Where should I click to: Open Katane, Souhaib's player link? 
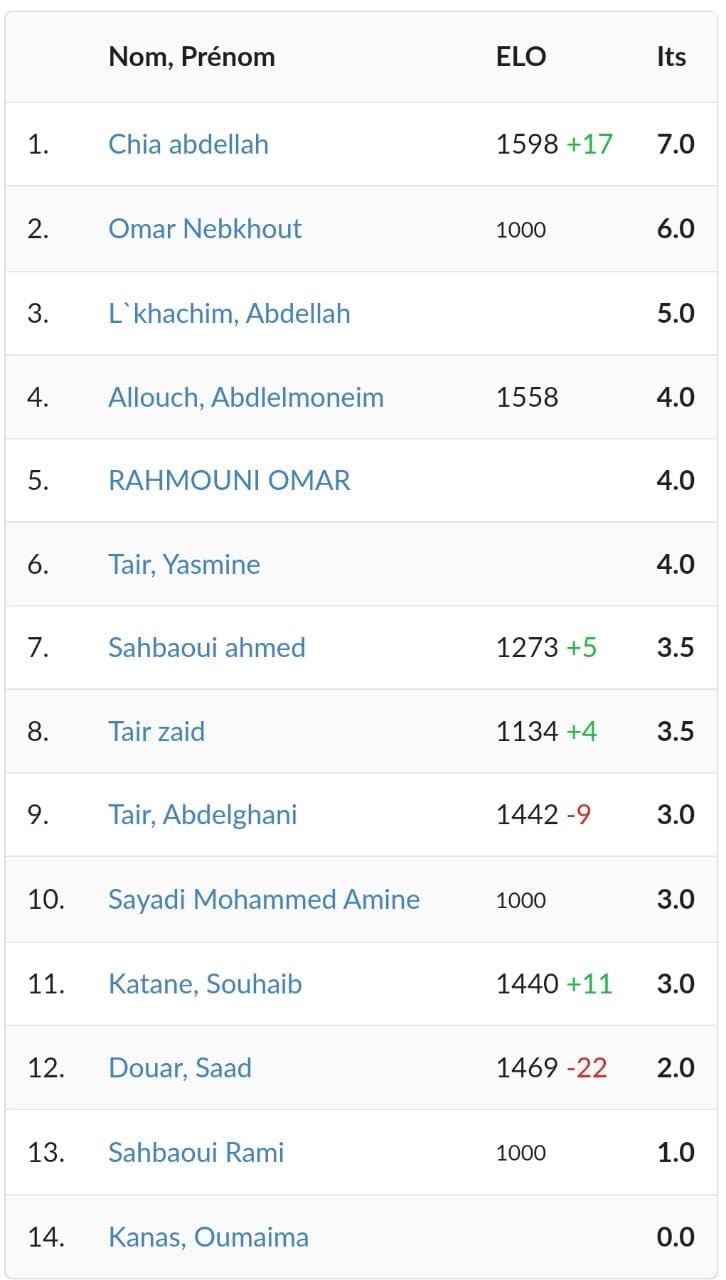tap(205, 984)
